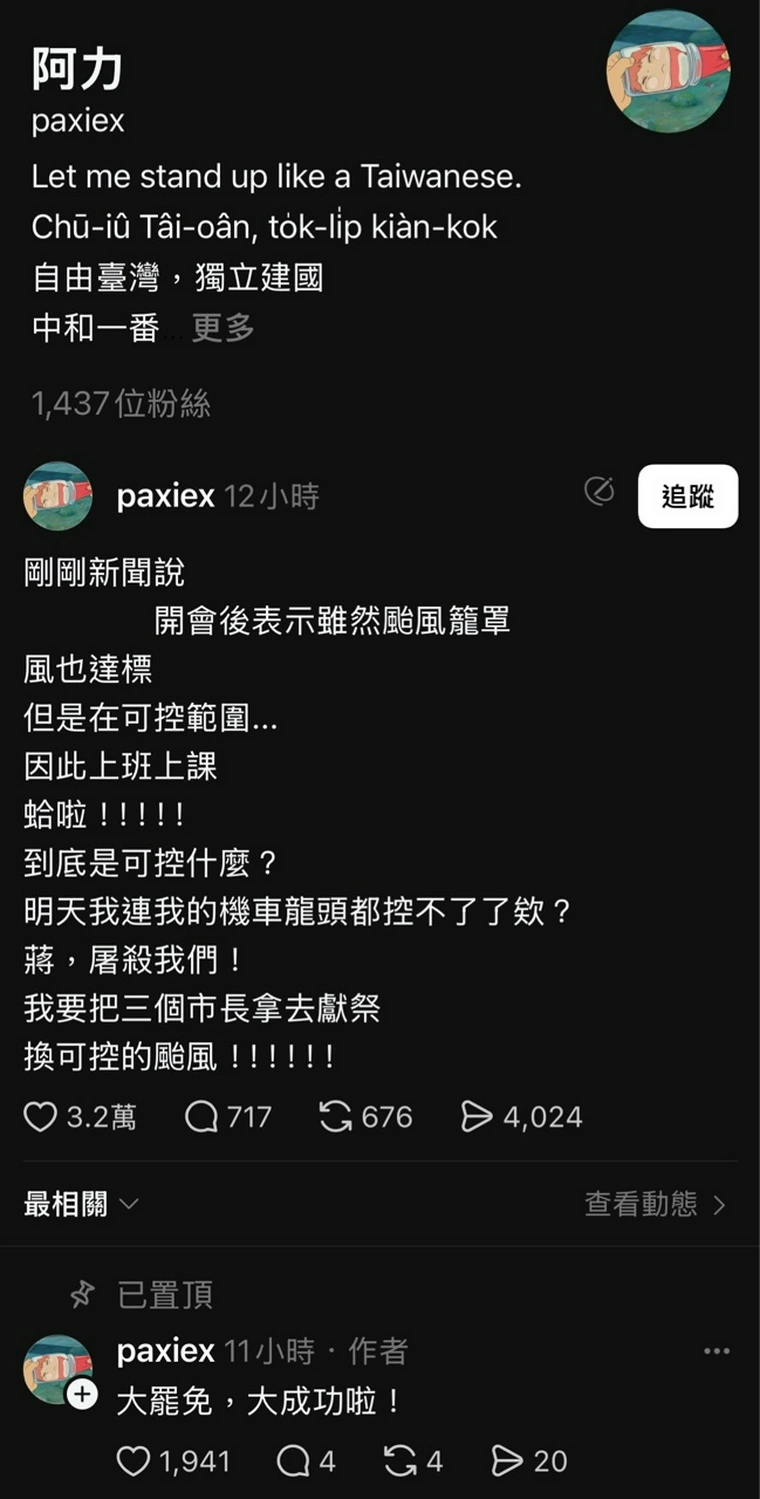Tap the edited icon next to 追蹤
Viewport: 760px width, 1499px height.
click(599, 491)
